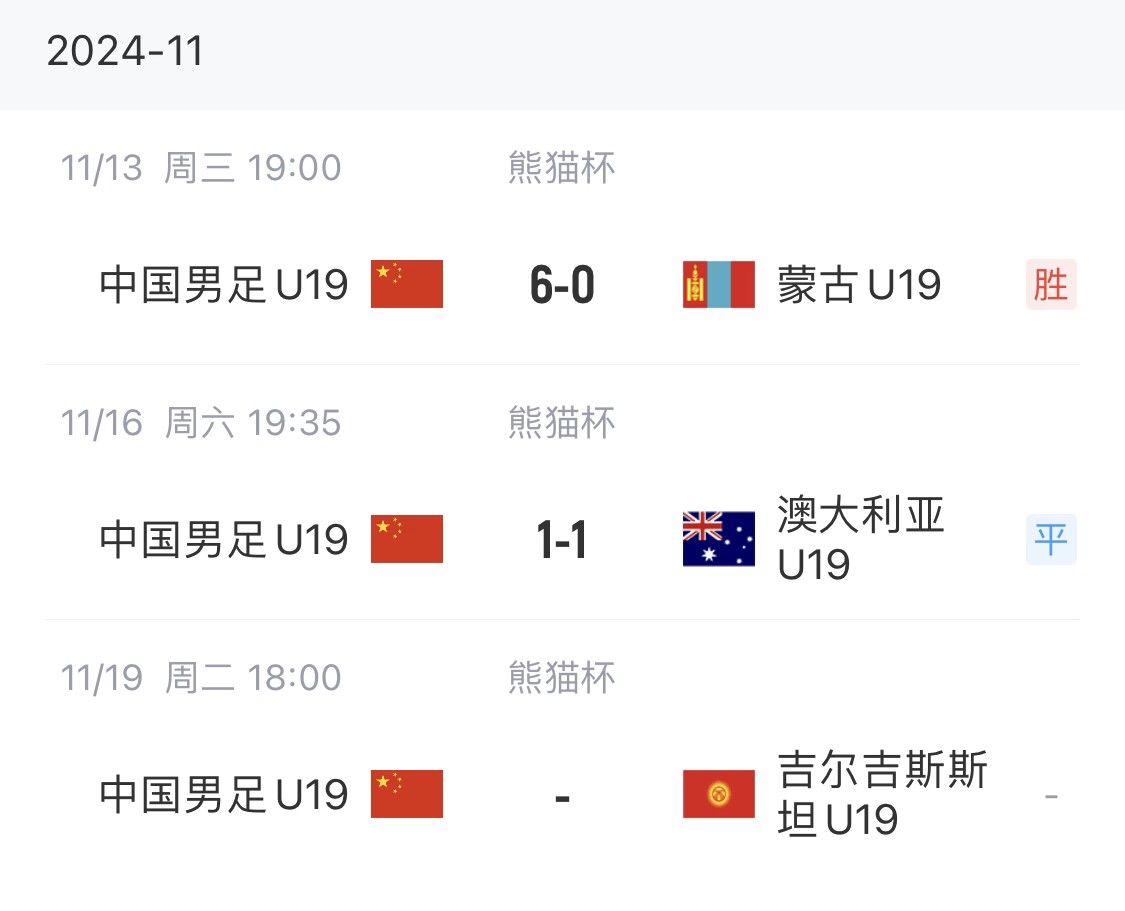Open the China vs 澳大利亚 U19 match

pyautogui.click(x=562, y=540)
